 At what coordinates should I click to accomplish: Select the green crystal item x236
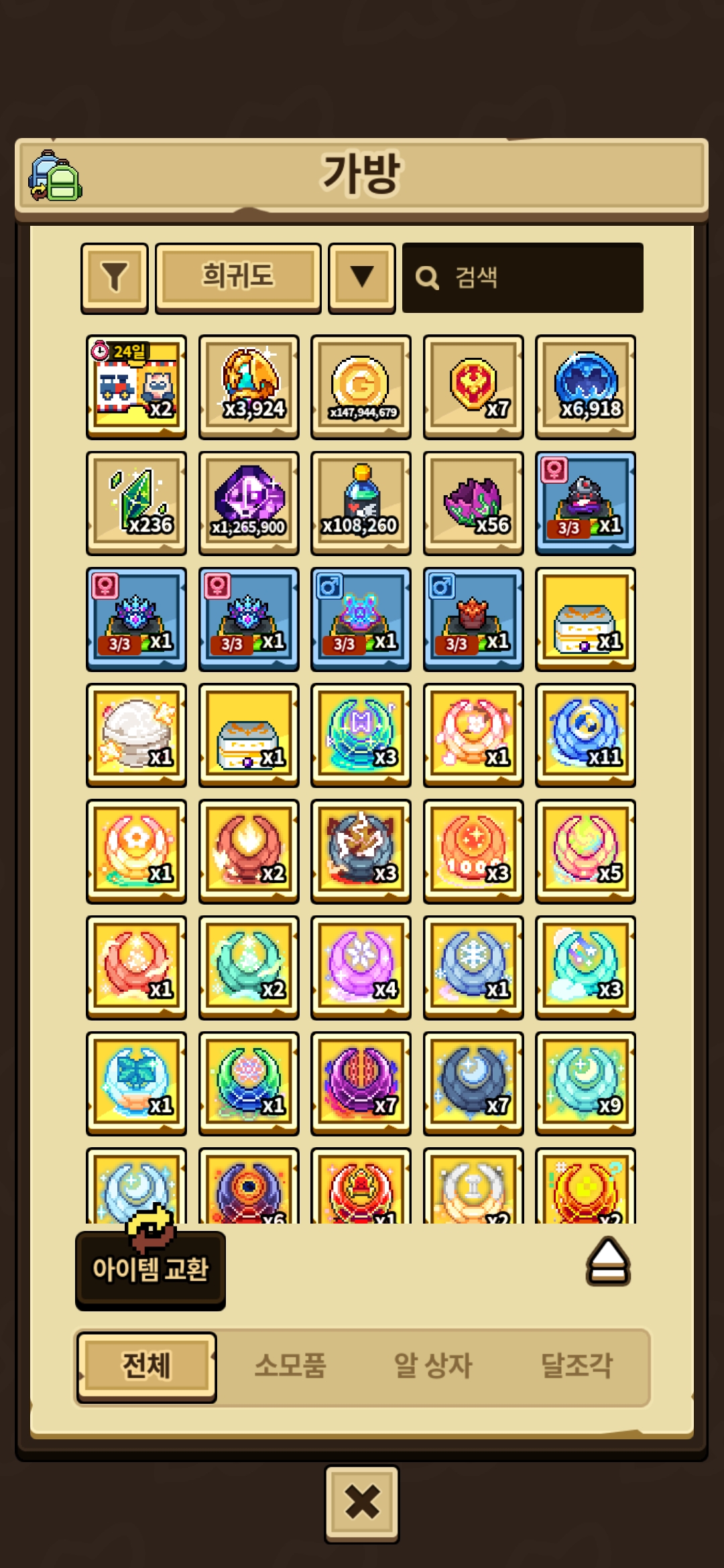137,503
